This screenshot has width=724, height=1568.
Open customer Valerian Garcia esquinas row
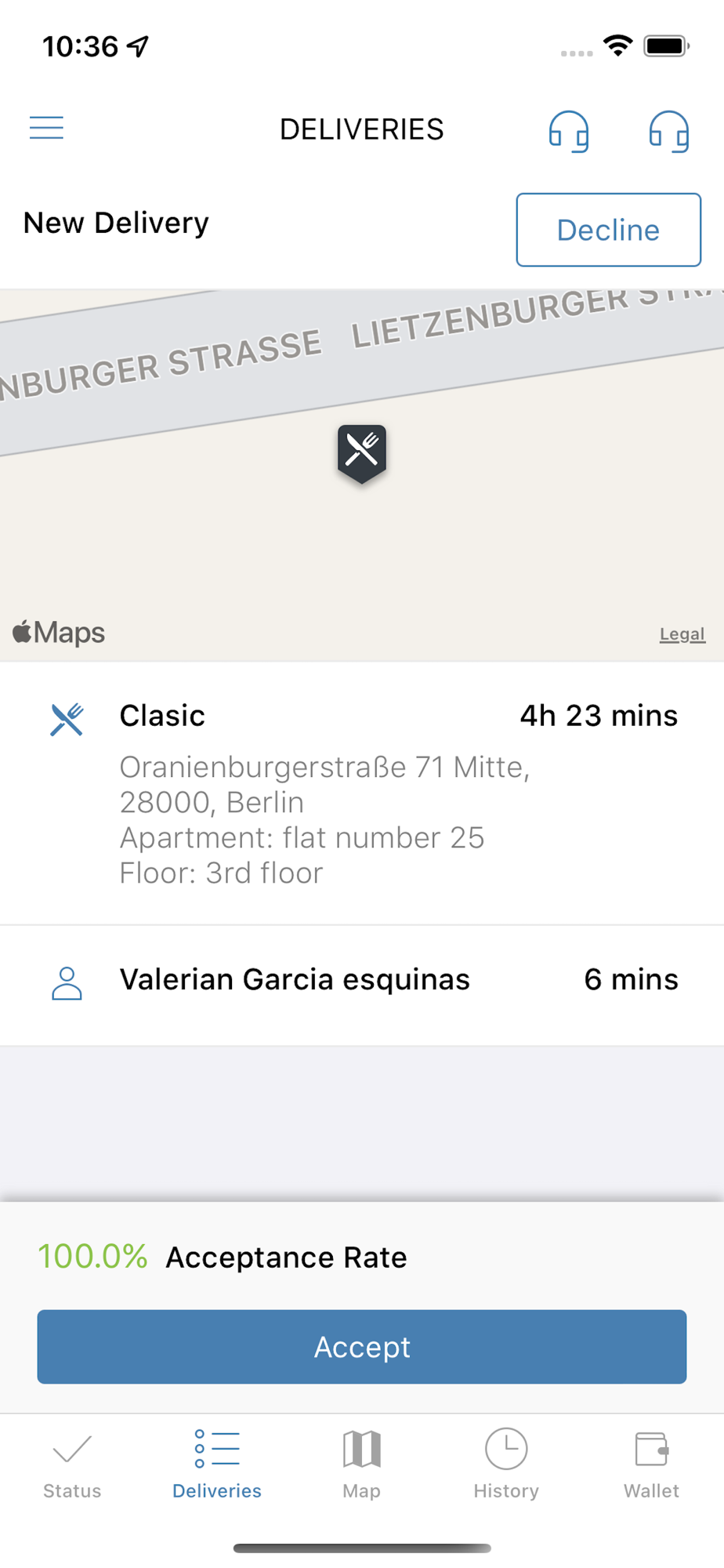pos(362,980)
